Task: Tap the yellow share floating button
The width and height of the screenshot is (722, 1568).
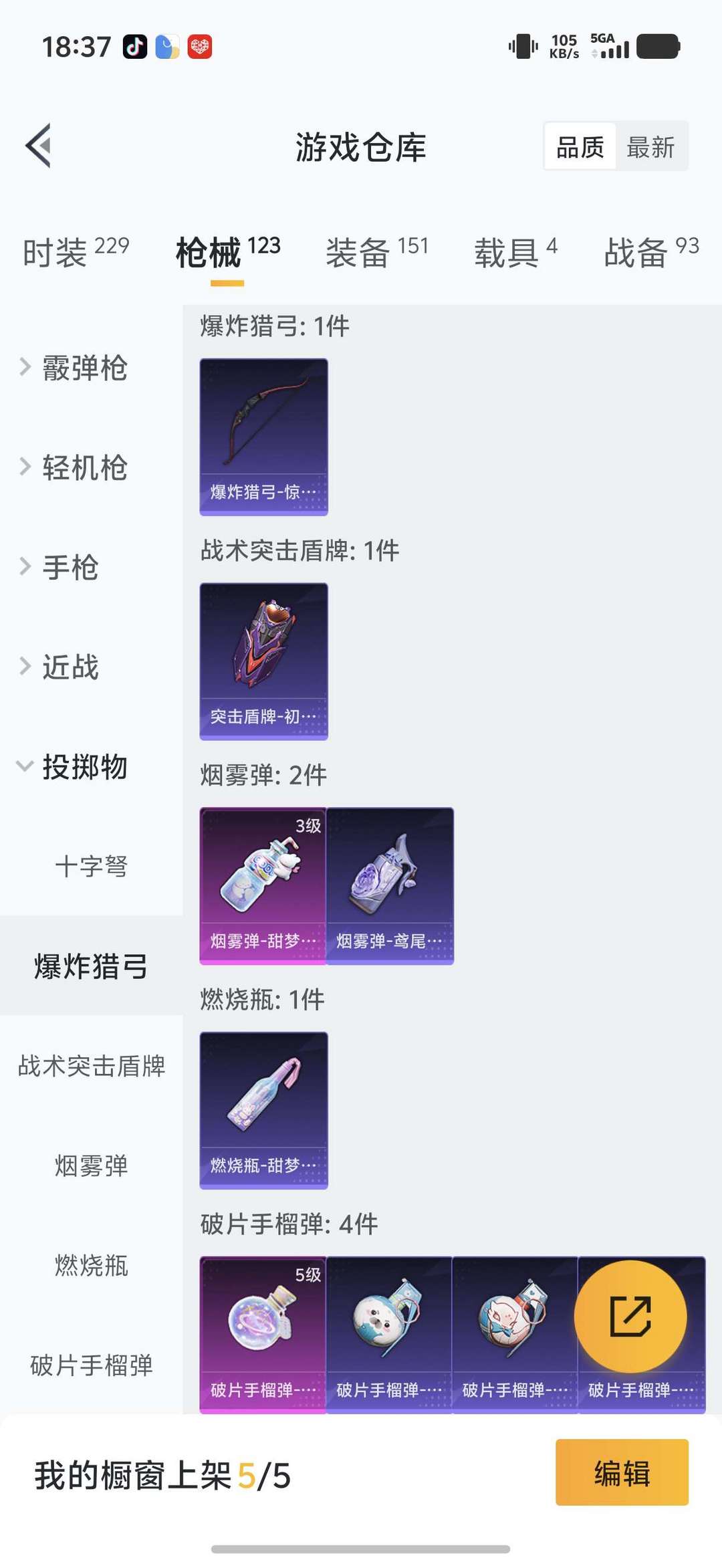Action: click(x=630, y=1317)
